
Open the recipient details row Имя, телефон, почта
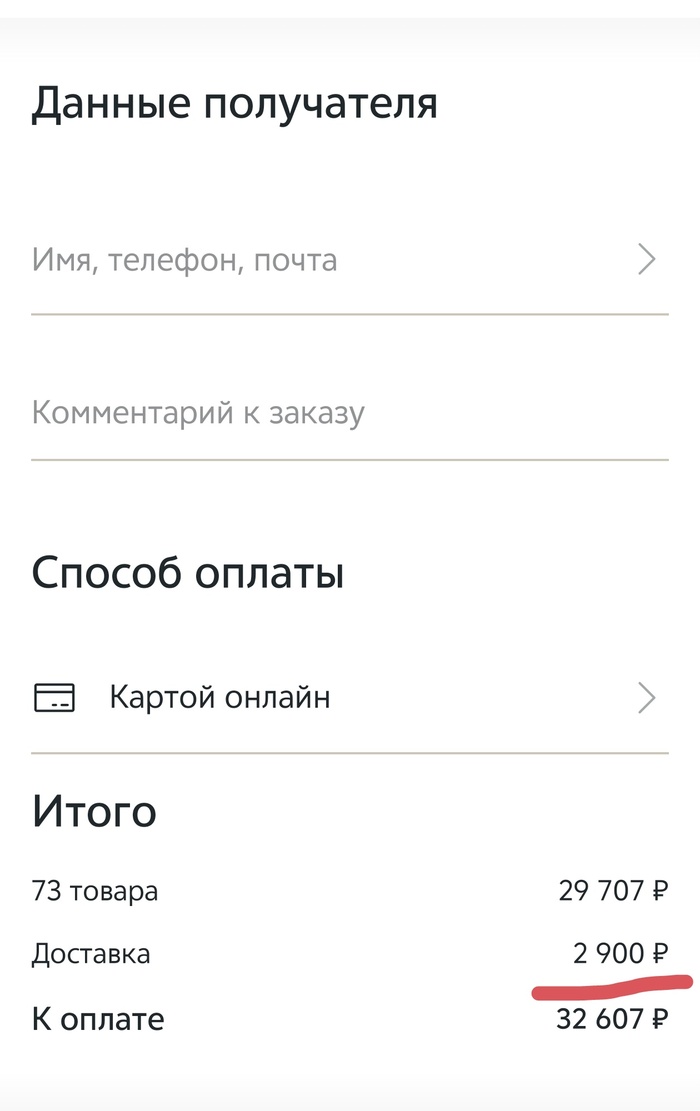click(x=348, y=261)
